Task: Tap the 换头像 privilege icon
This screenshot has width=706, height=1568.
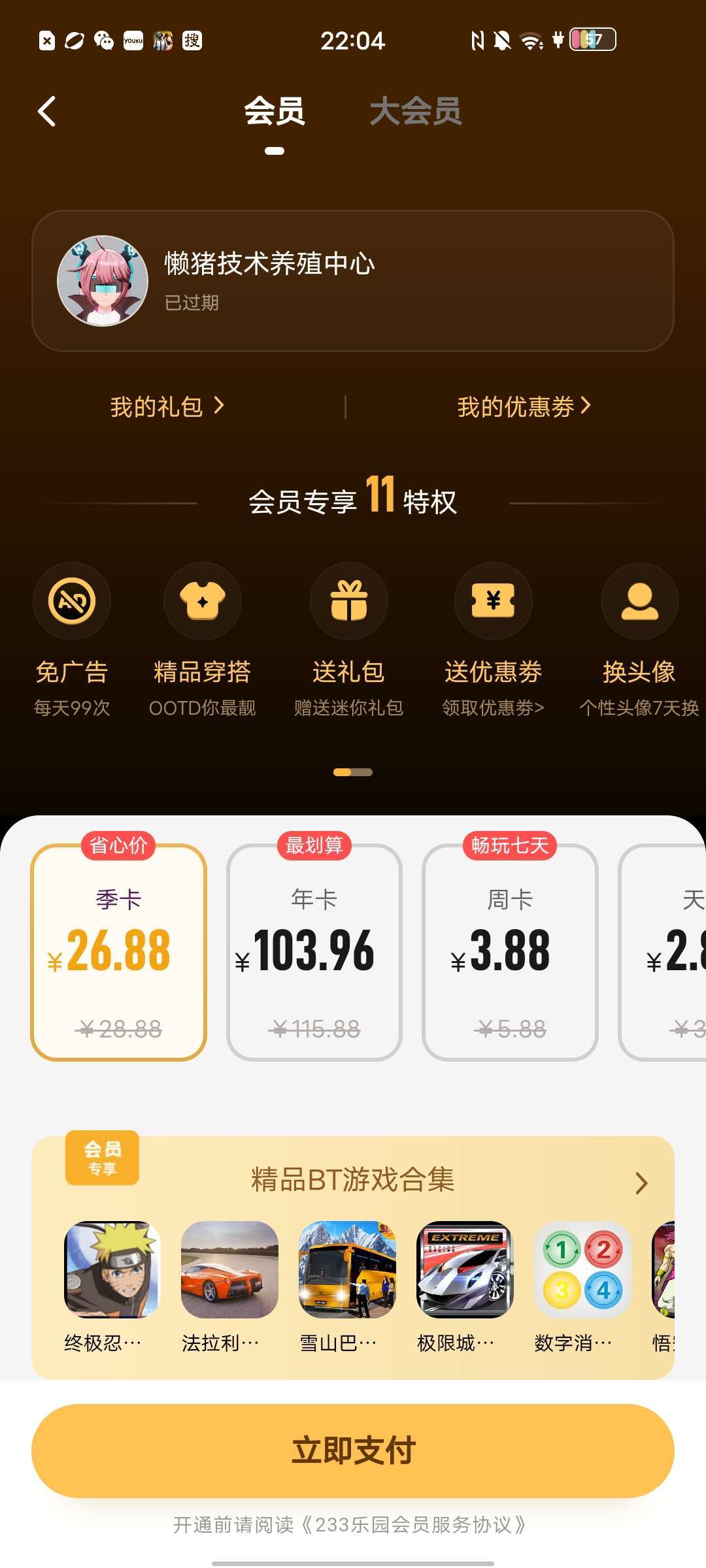Action: coord(639,601)
